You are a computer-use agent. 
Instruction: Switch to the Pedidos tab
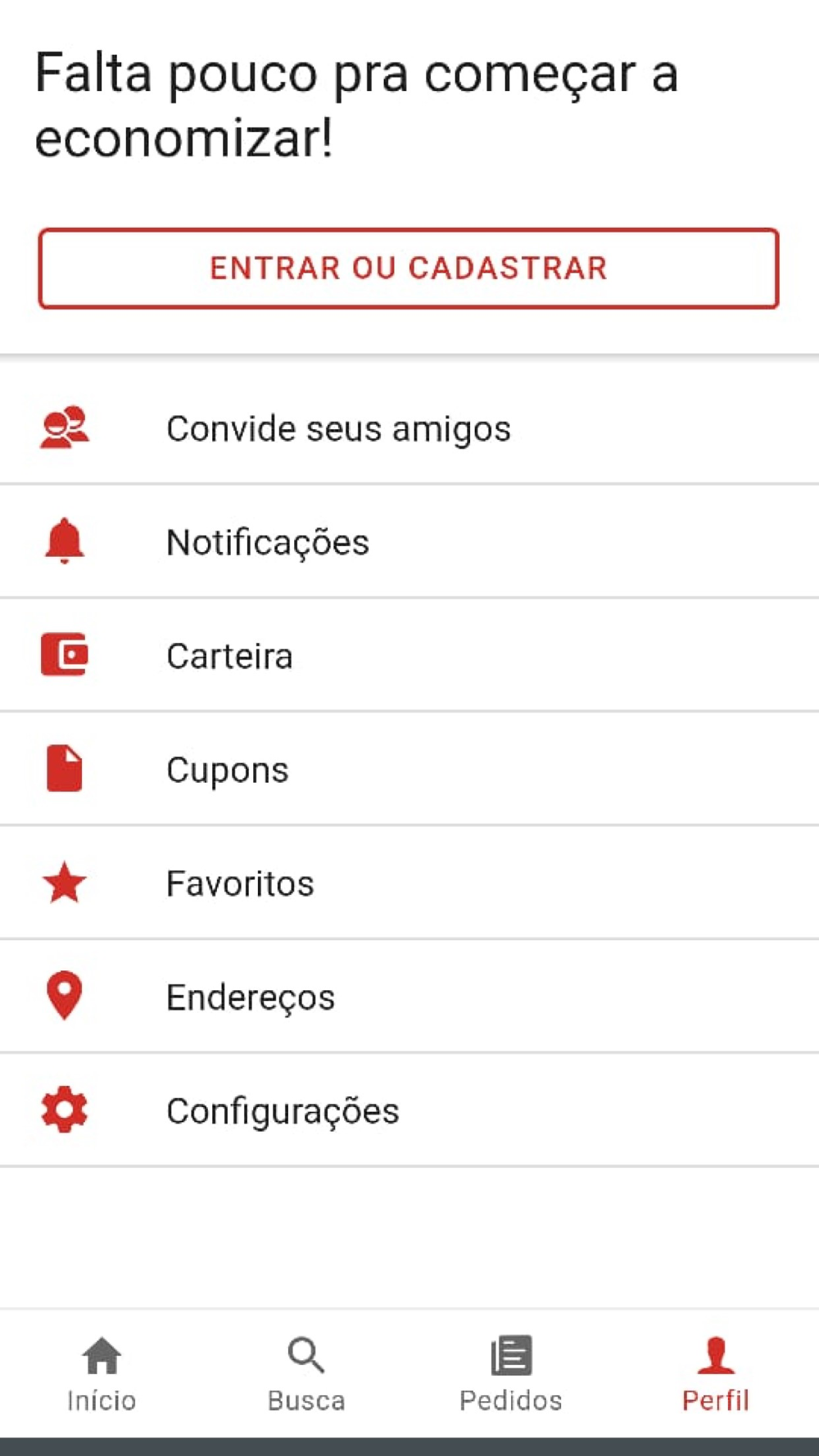[x=511, y=1373]
